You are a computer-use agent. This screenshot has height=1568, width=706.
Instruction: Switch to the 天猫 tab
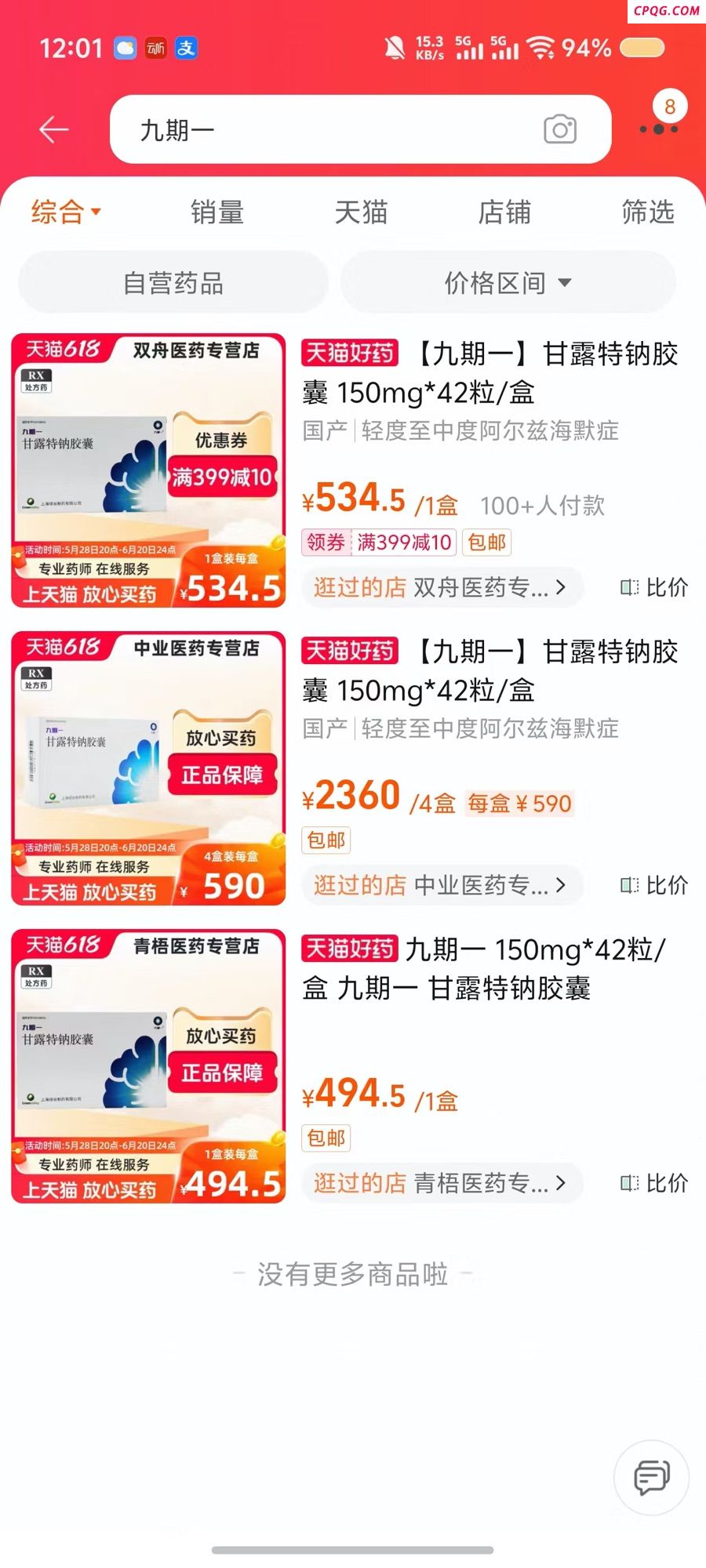click(361, 212)
